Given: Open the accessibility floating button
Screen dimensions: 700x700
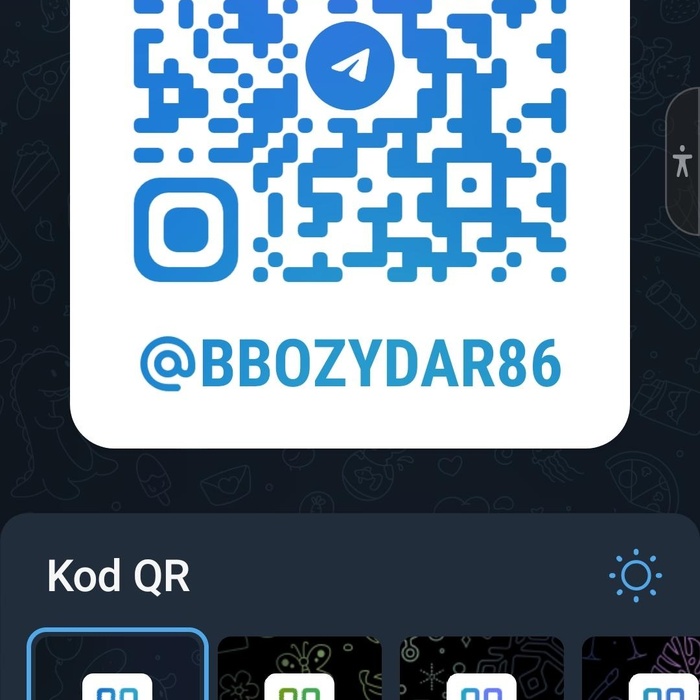Looking at the screenshot, I should click(683, 162).
